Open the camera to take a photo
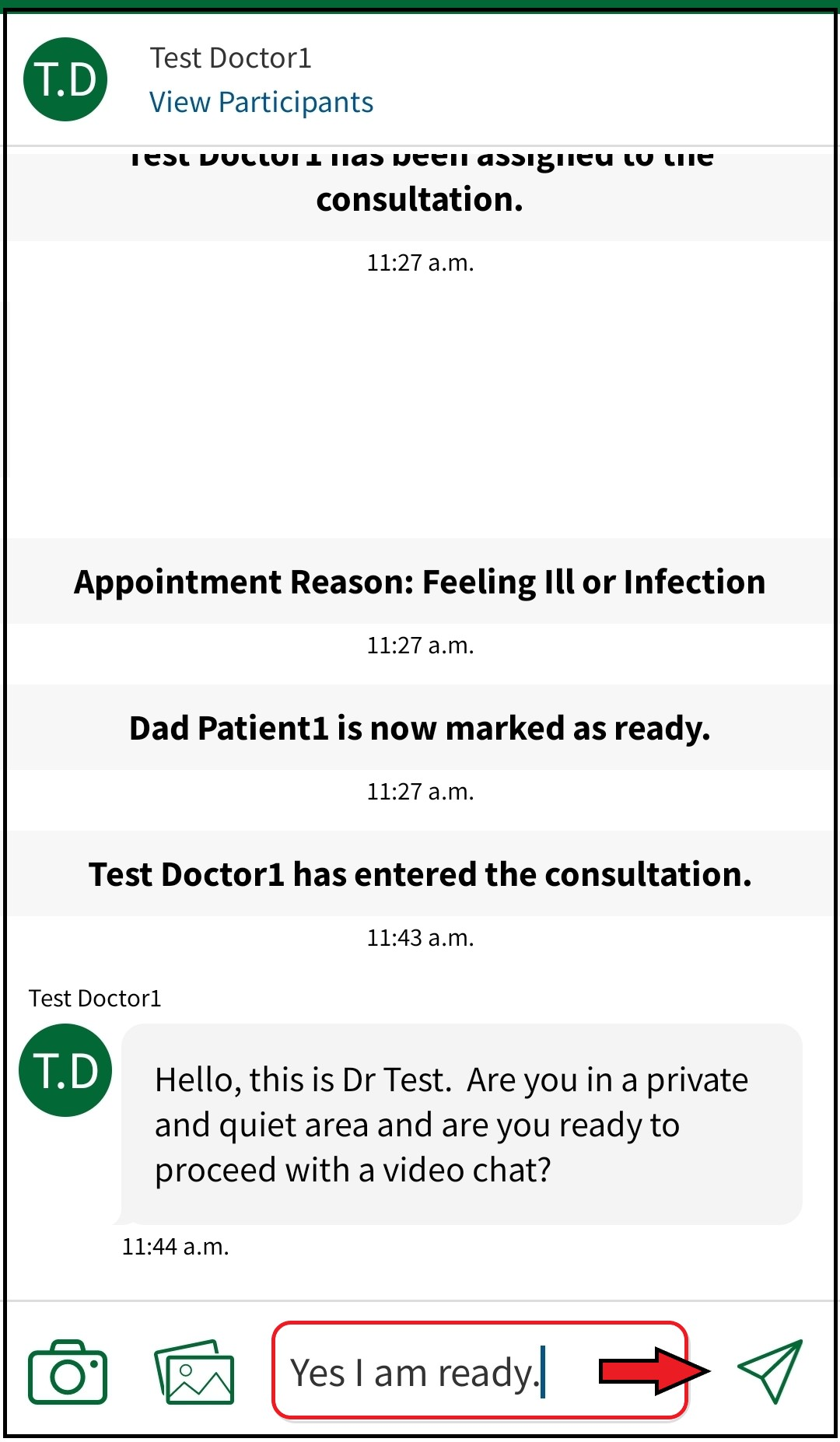Image resolution: width=840 pixels, height=1442 pixels. tap(68, 1372)
